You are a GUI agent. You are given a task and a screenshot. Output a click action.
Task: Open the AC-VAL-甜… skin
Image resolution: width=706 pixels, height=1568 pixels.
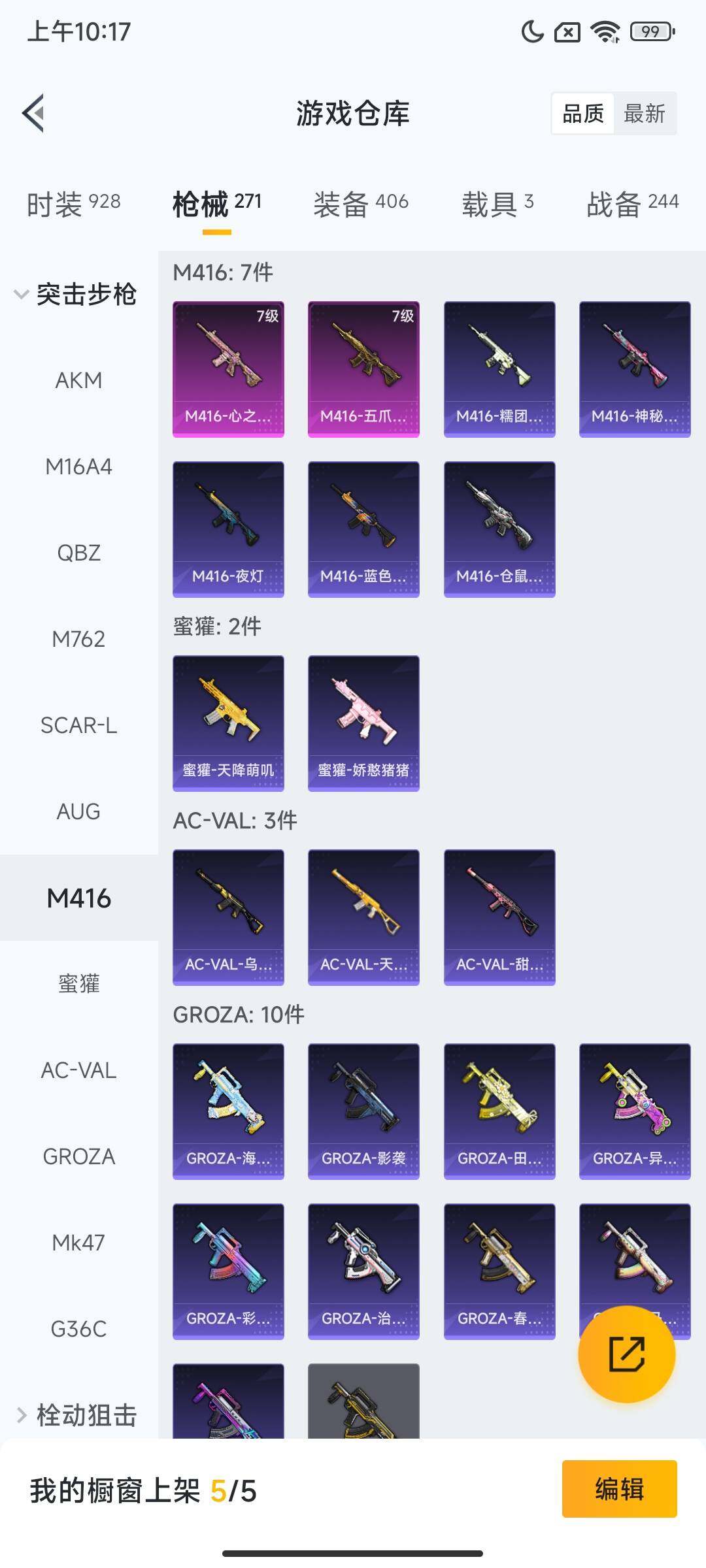pos(499,917)
